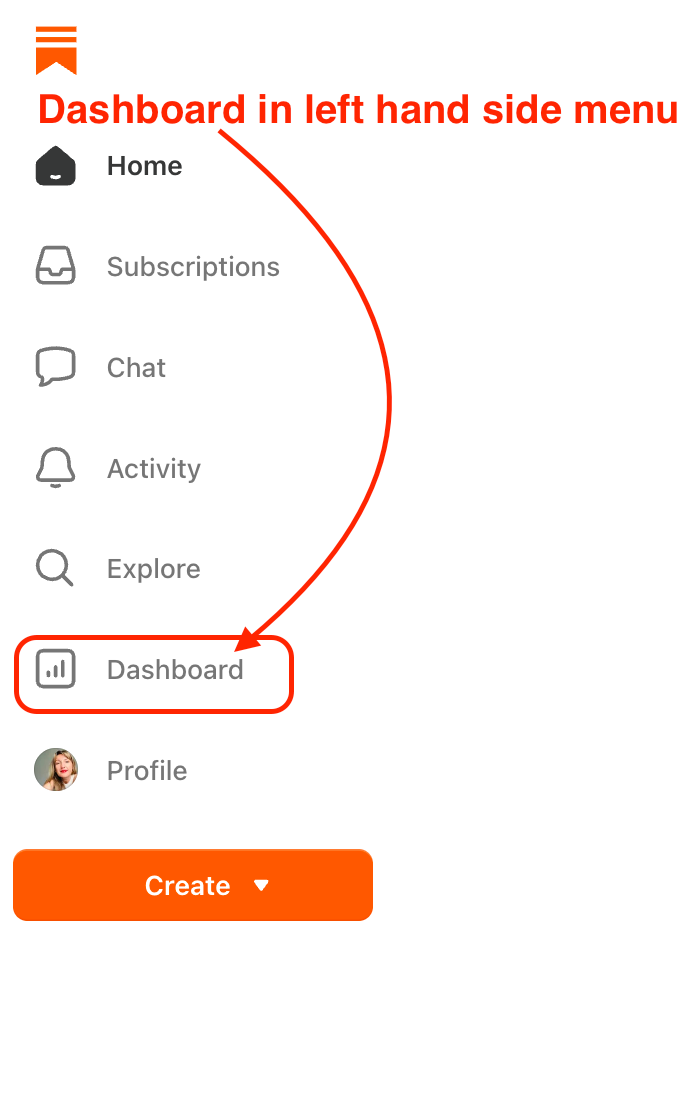Select Dashboard in the side menu
The width and height of the screenshot is (698, 1096).
(140, 670)
